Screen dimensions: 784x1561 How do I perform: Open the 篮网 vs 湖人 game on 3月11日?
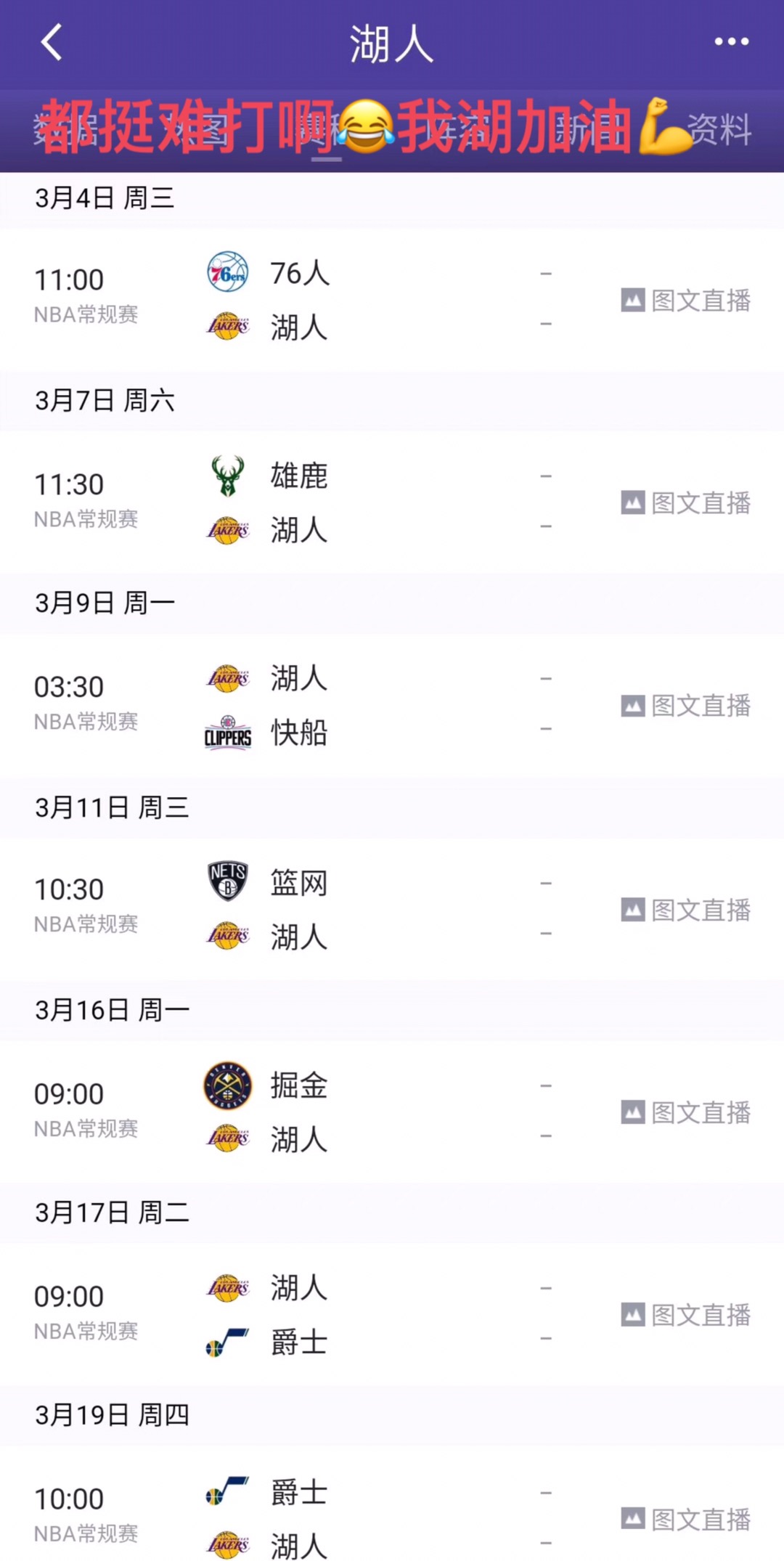tap(392, 909)
